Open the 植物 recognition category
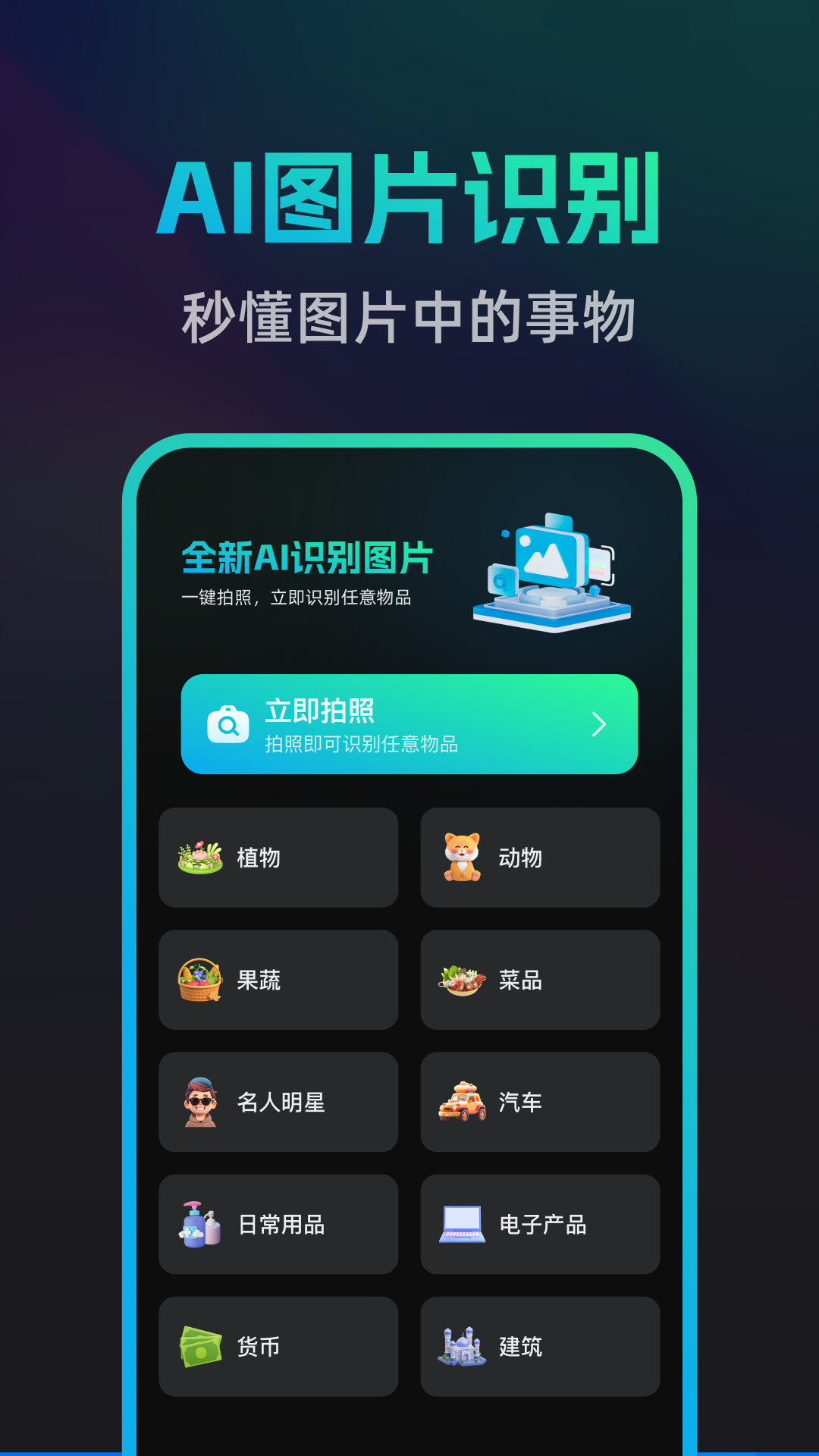The height and width of the screenshot is (1456, 819). (278, 858)
